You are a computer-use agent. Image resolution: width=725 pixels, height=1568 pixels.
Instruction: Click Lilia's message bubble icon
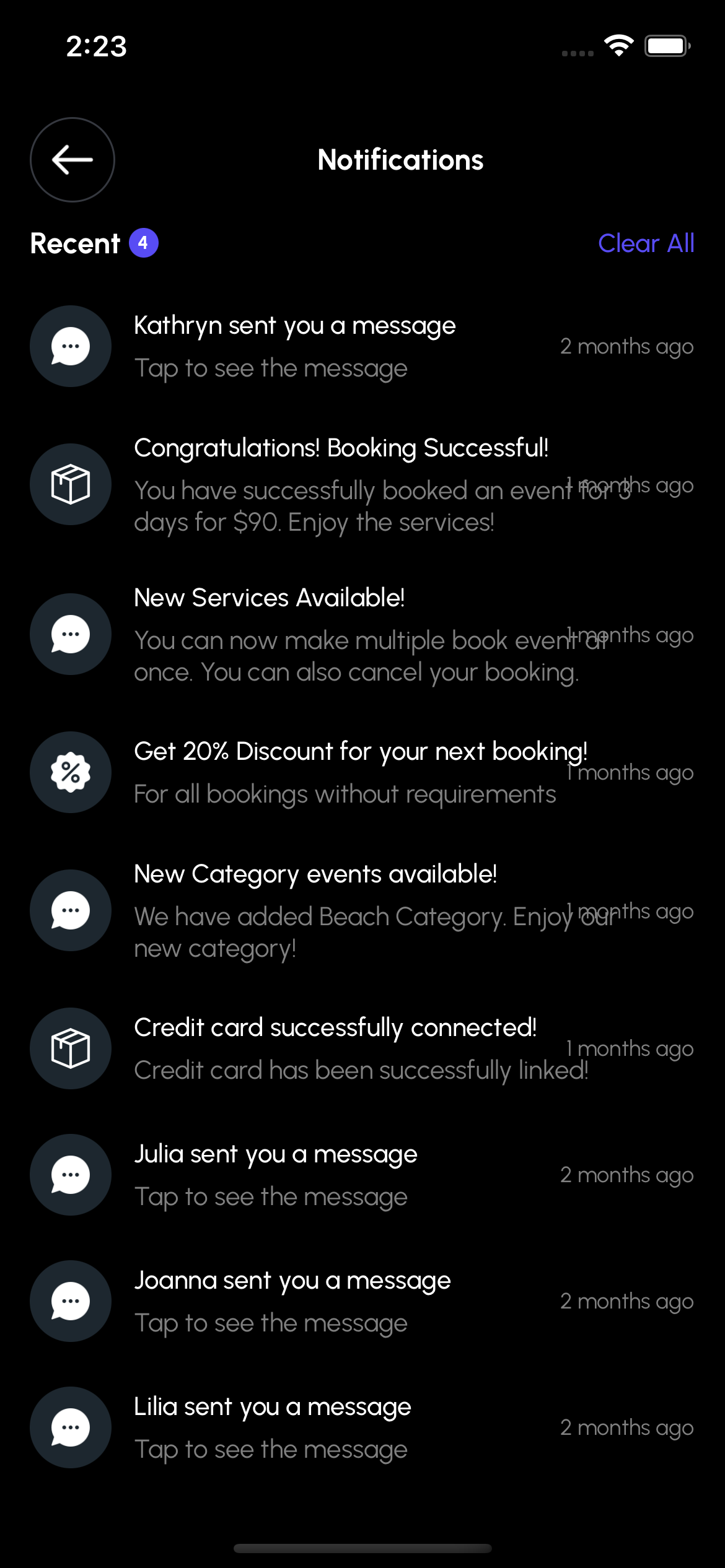point(70,1428)
